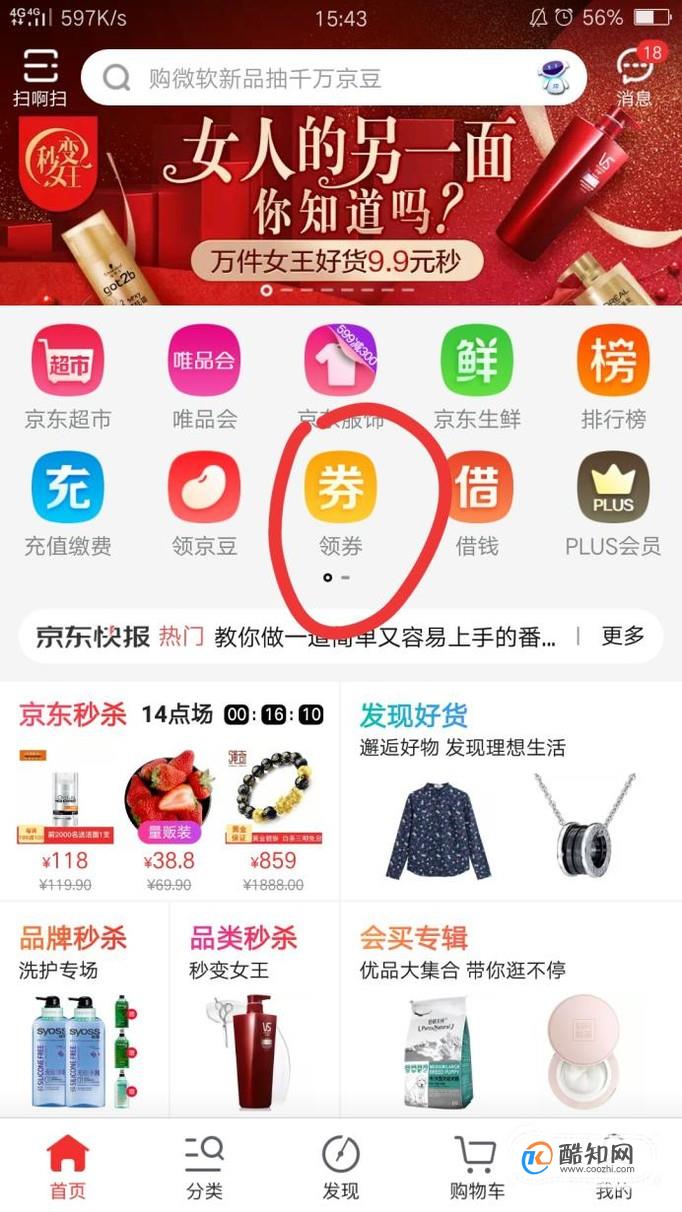This screenshot has width=682, height=1212.
Task: Open 排行榜 rankings
Action: point(613,376)
